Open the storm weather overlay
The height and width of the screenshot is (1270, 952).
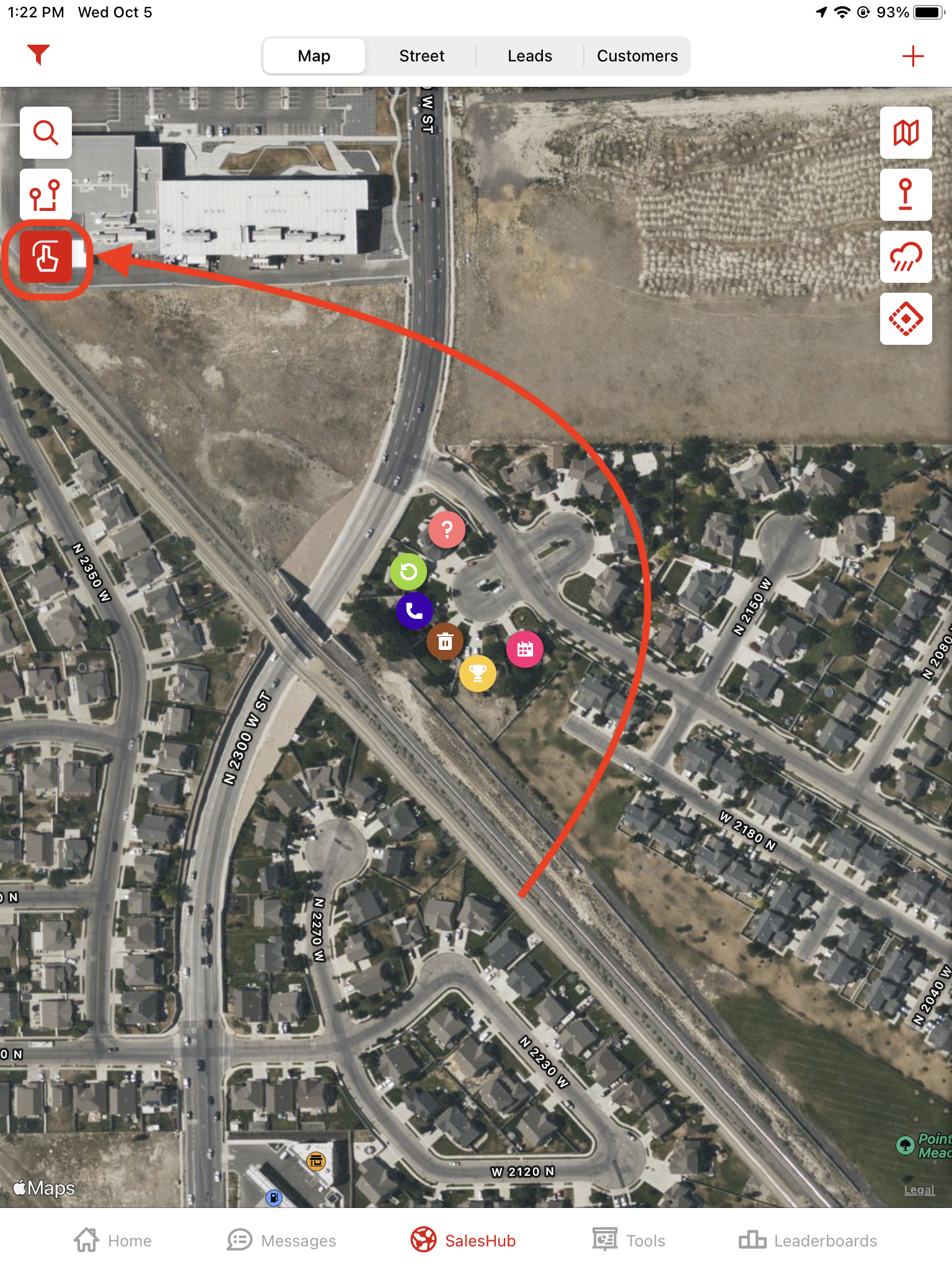pyautogui.click(x=906, y=257)
